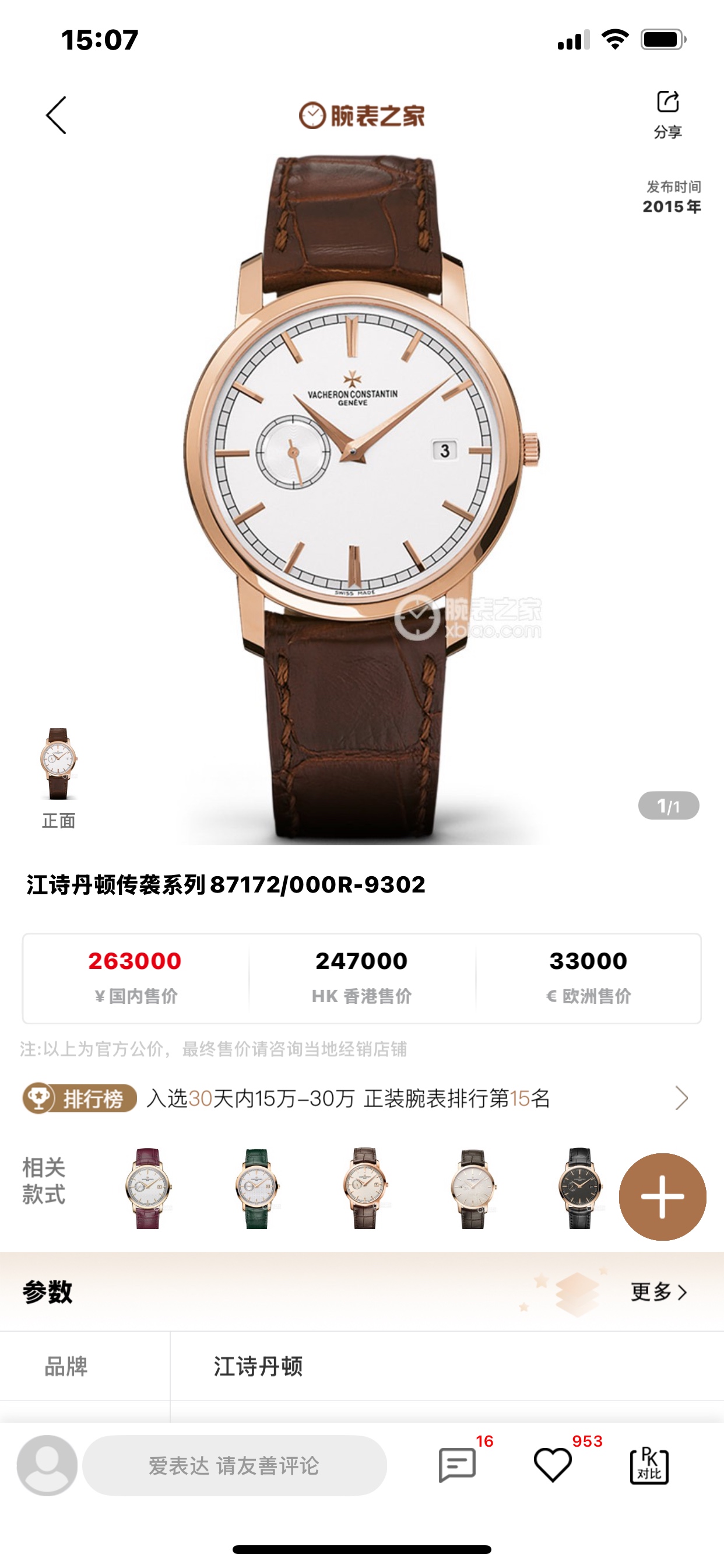Viewport: 724px width, 1568px height.
Task: Open the user avatar profile
Action: coord(47,1465)
